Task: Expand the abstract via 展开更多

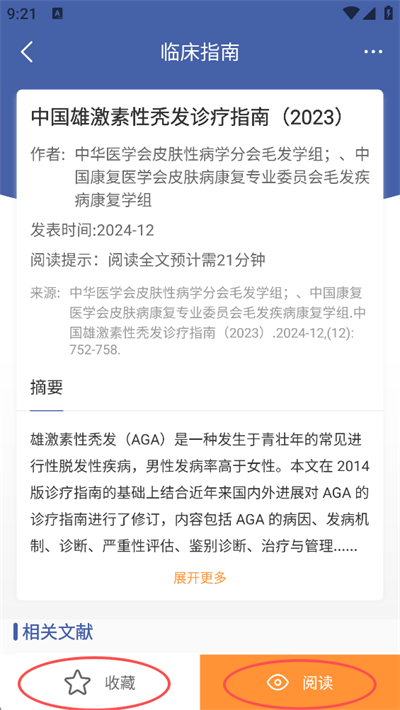Action: click(x=200, y=578)
